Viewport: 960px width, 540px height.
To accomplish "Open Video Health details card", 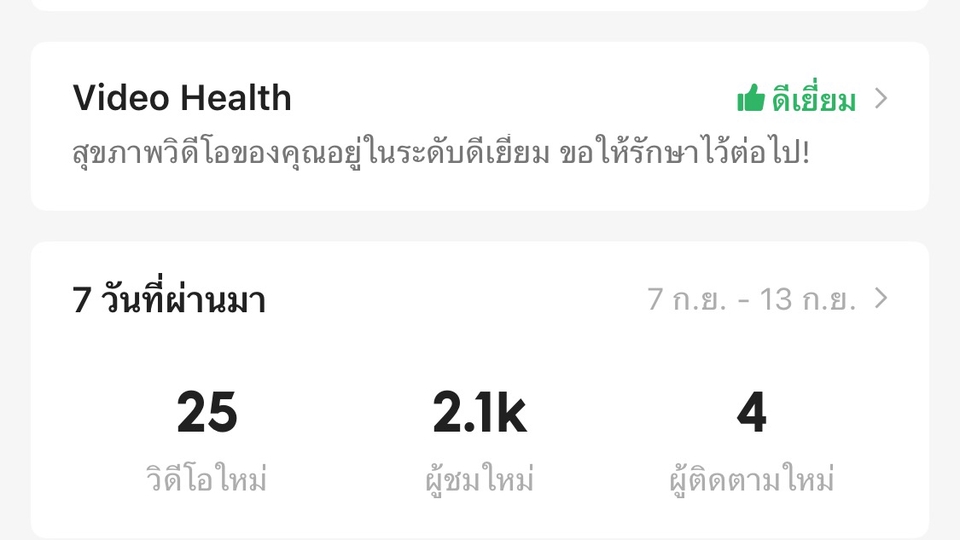I will click(x=480, y=126).
